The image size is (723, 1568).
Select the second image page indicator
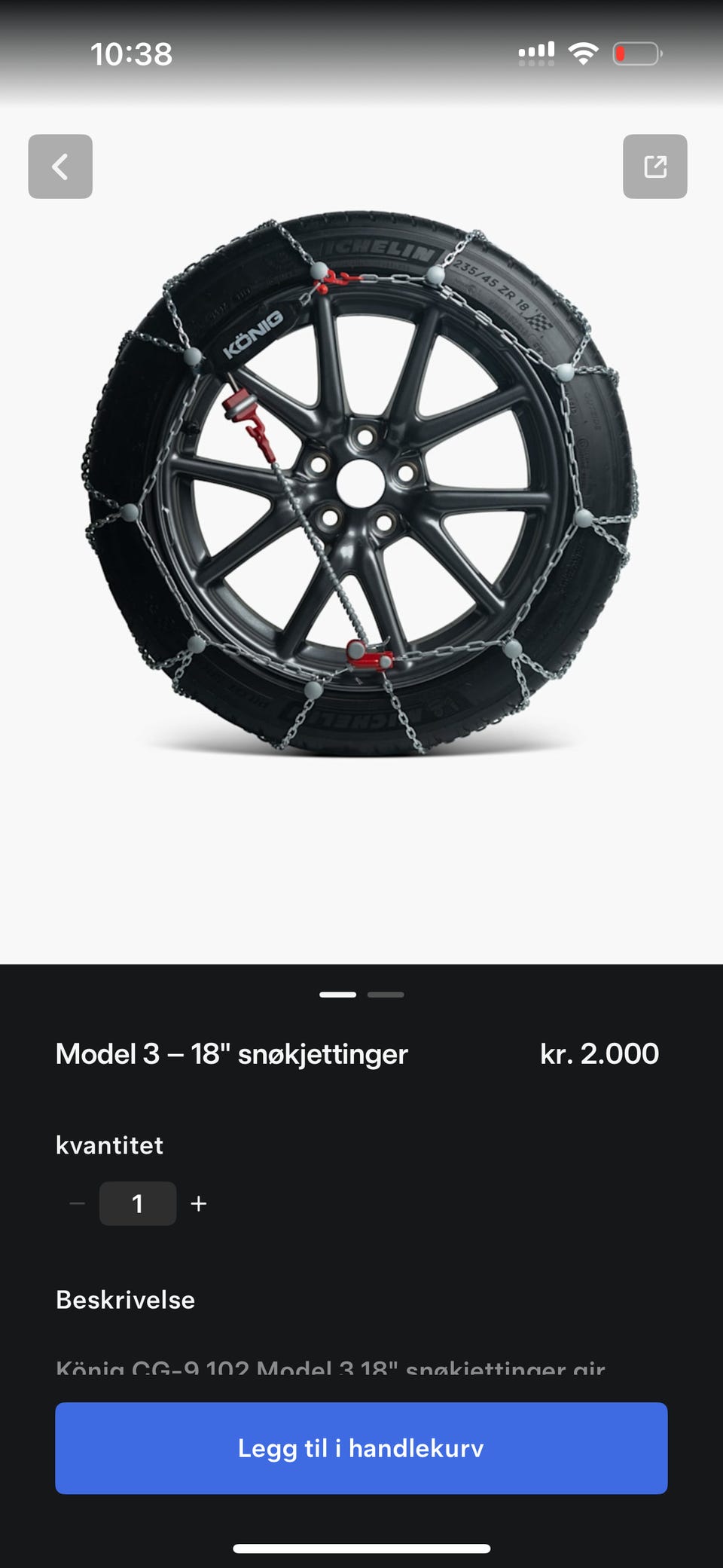[386, 995]
